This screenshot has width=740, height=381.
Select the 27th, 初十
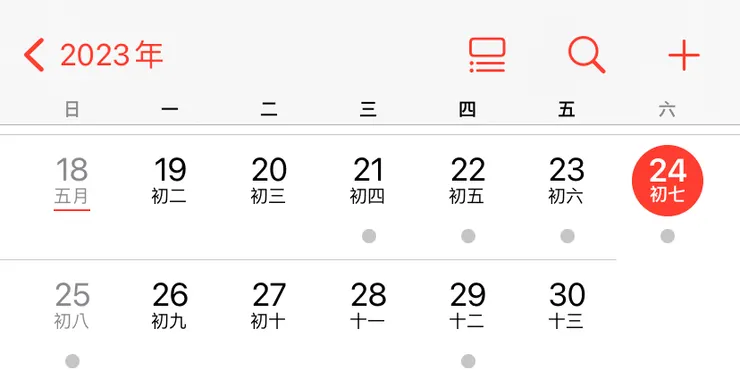pyautogui.click(x=269, y=306)
